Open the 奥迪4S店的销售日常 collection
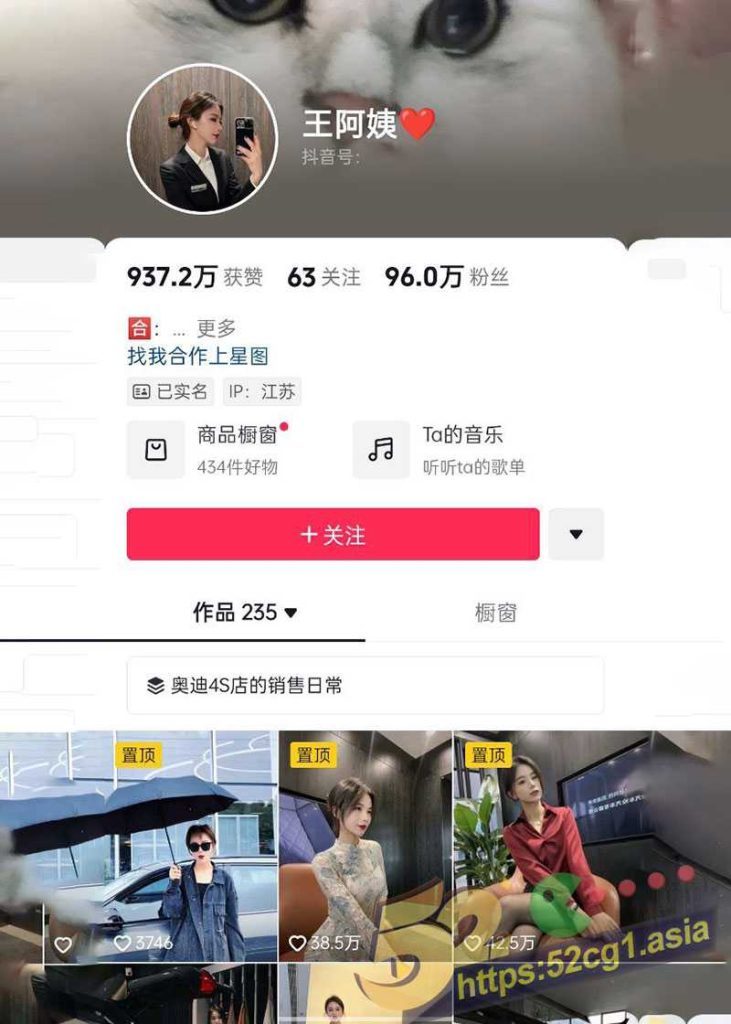 365,686
